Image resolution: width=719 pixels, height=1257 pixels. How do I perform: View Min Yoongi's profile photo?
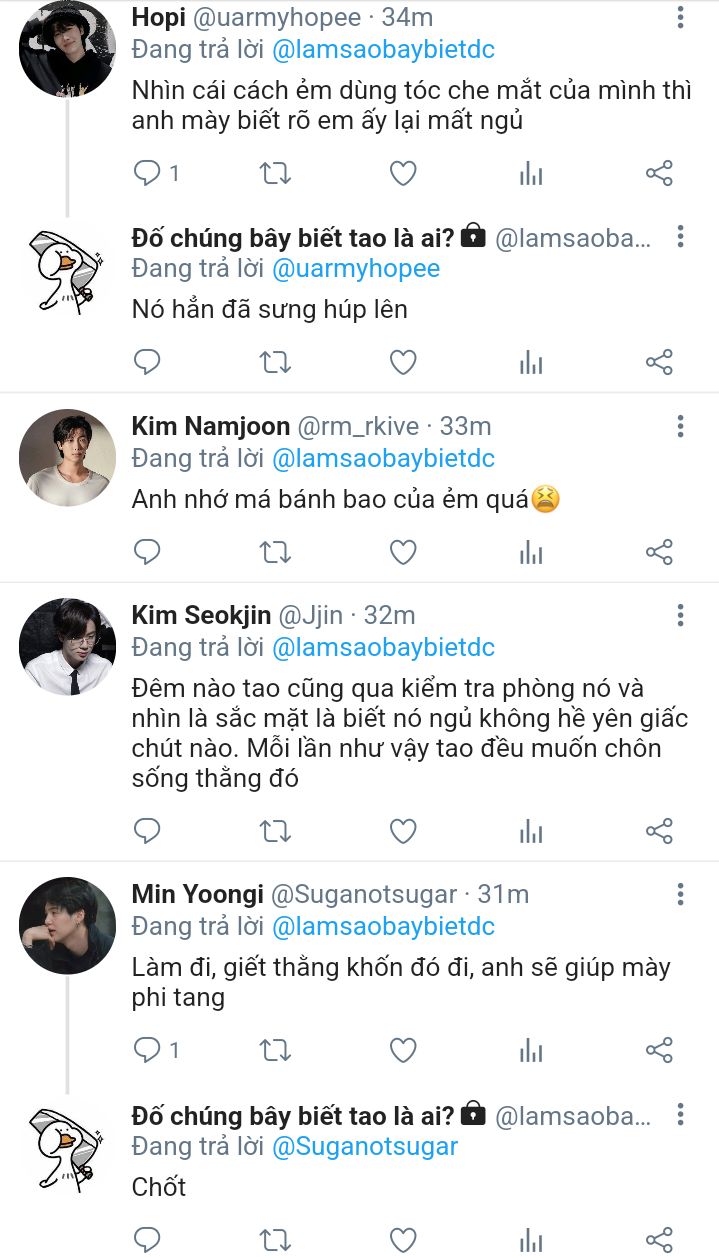coord(67,926)
